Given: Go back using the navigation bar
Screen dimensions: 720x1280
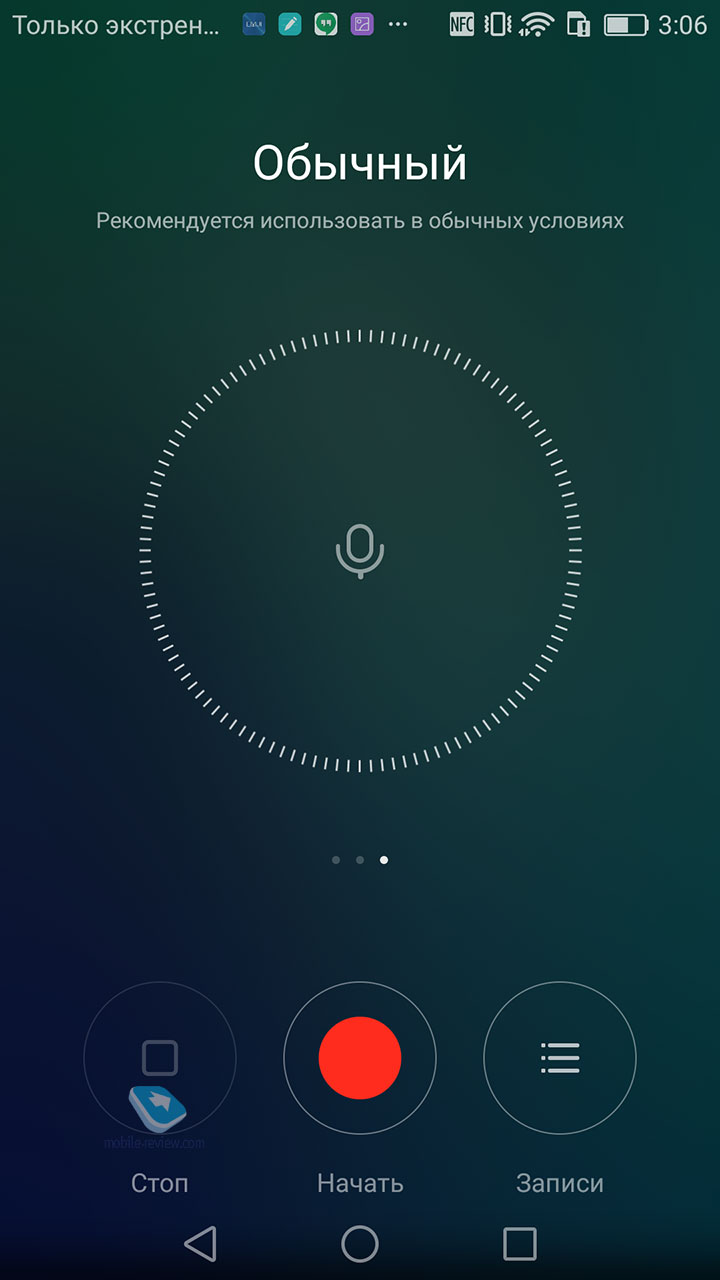Looking at the screenshot, I should (200, 1244).
